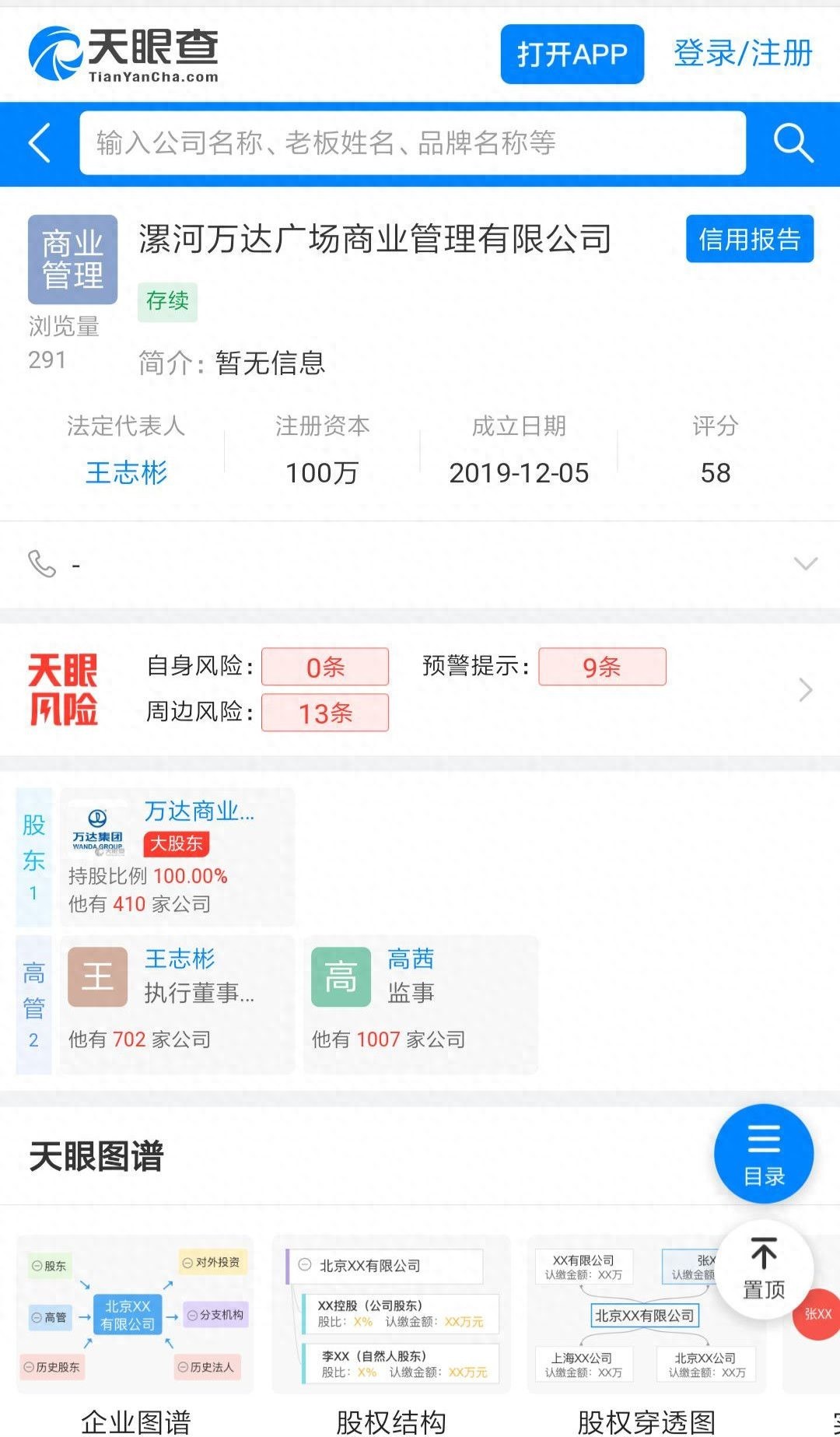This screenshot has width=840, height=1437.
Task: Open the 信用报告 credit report
Action: [749, 239]
